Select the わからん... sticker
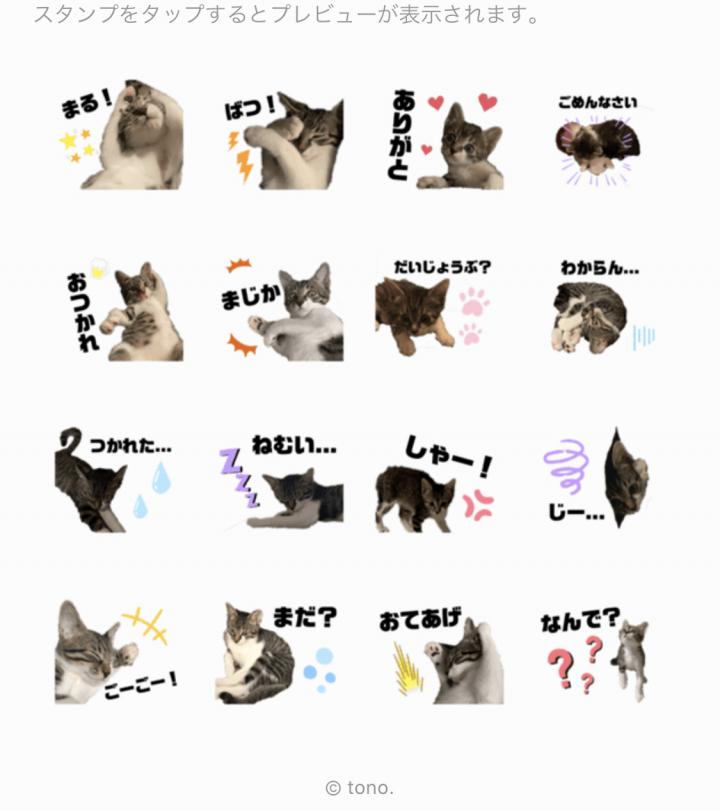 tap(598, 308)
